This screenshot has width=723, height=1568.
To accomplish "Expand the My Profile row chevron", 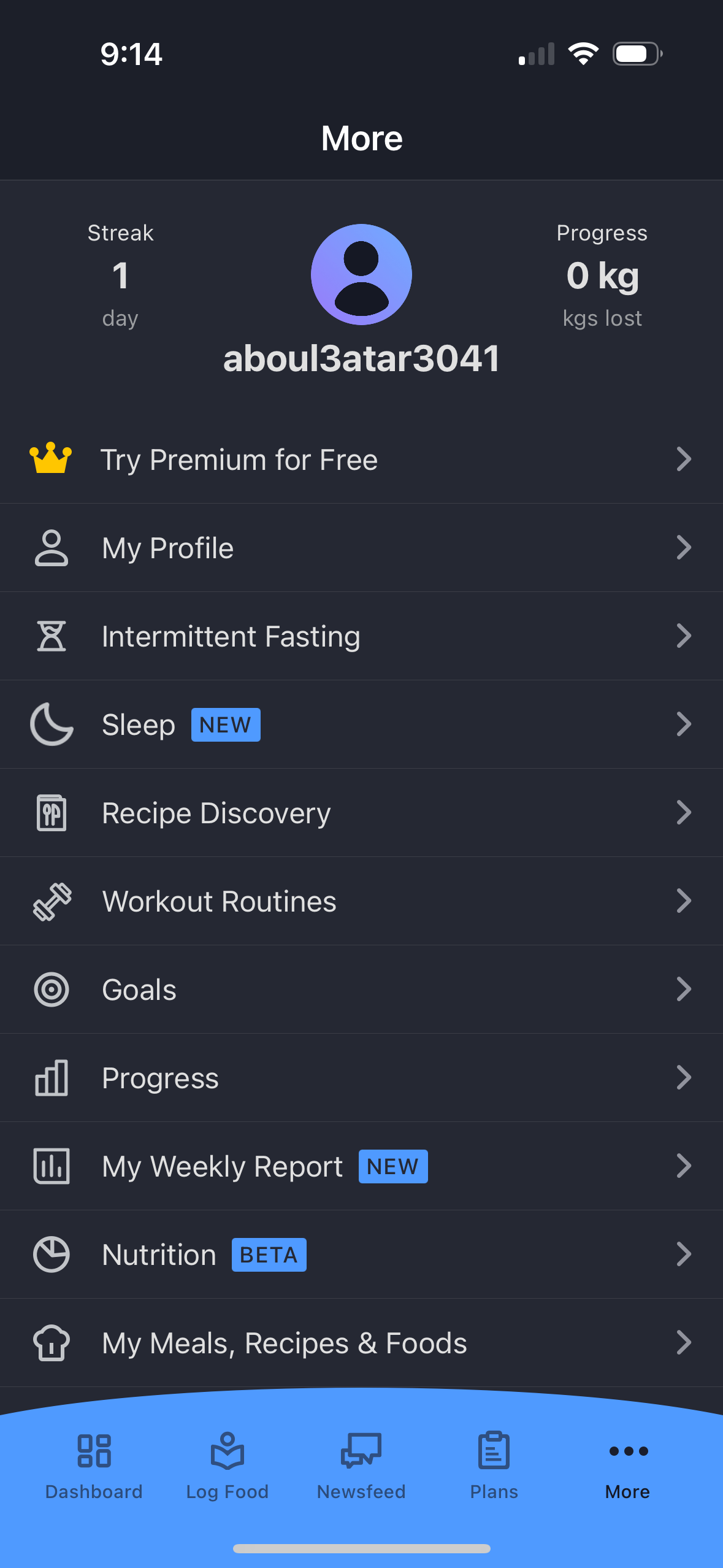I will click(x=684, y=547).
